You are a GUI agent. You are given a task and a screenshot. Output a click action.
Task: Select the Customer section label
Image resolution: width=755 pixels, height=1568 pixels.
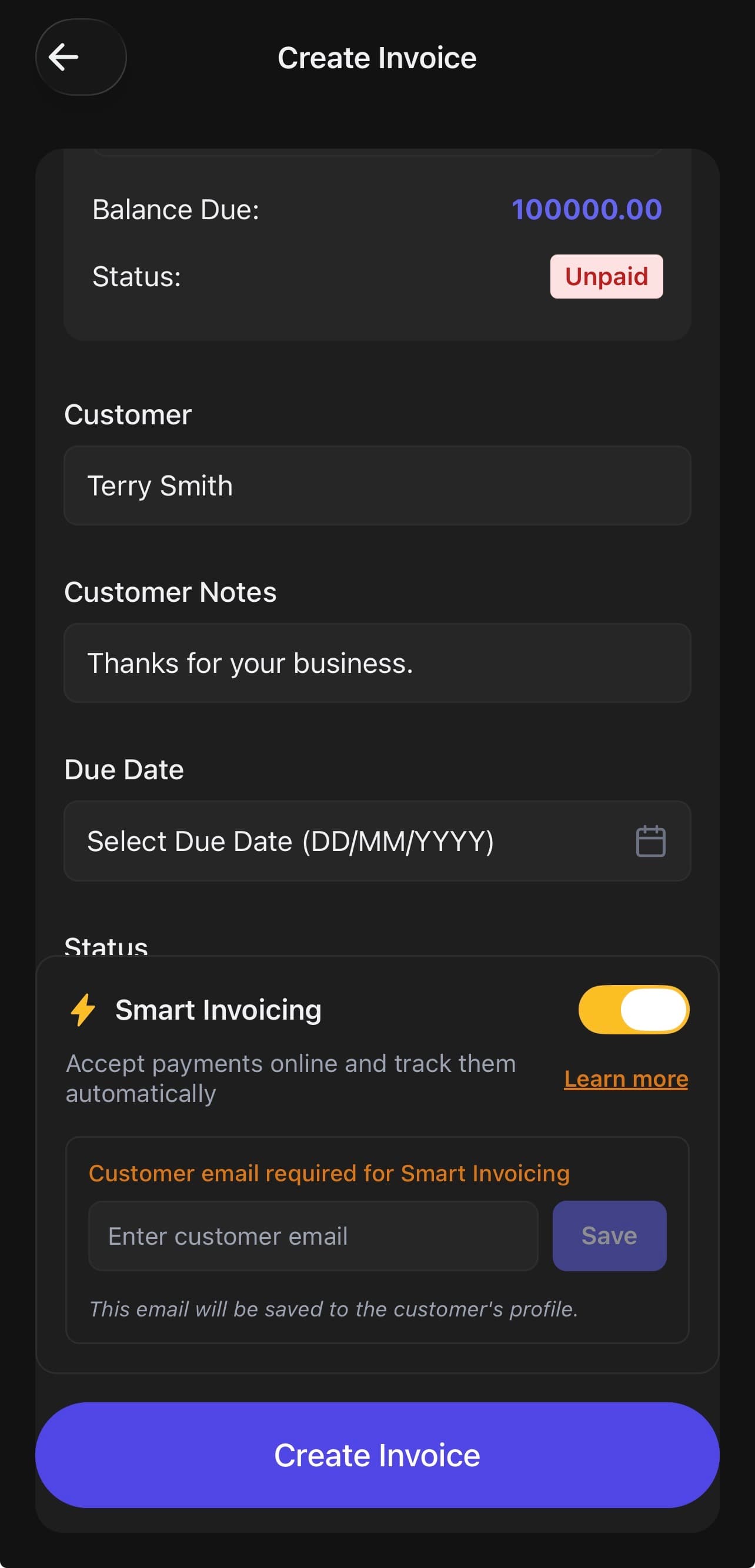tap(127, 414)
